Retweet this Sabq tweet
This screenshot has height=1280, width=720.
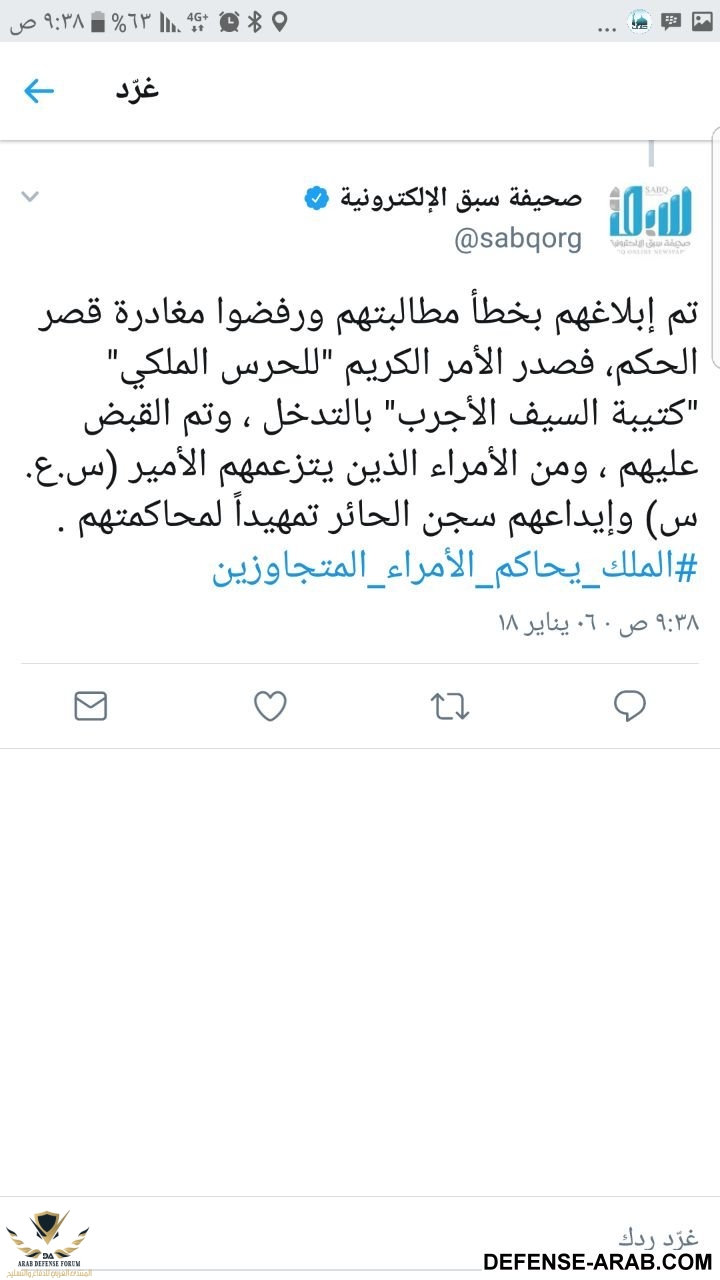(x=449, y=707)
